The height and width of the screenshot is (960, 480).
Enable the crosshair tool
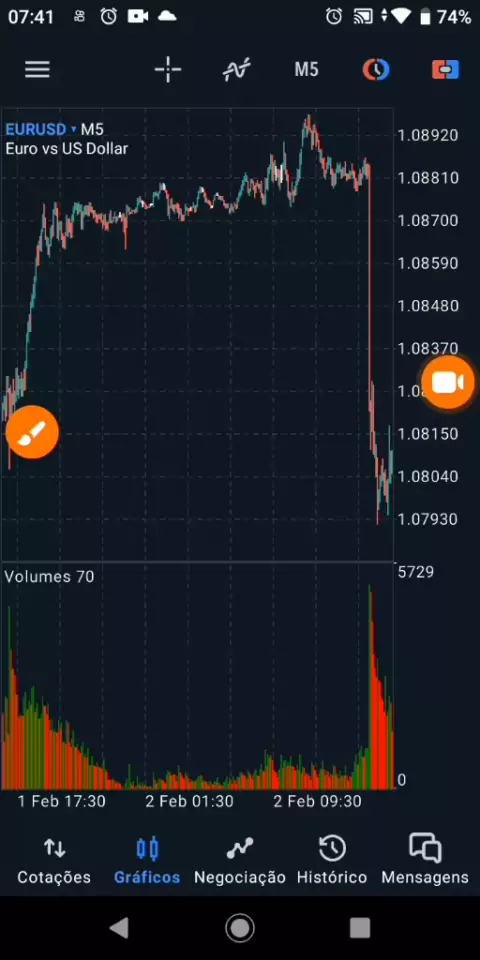tap(168, 70)
